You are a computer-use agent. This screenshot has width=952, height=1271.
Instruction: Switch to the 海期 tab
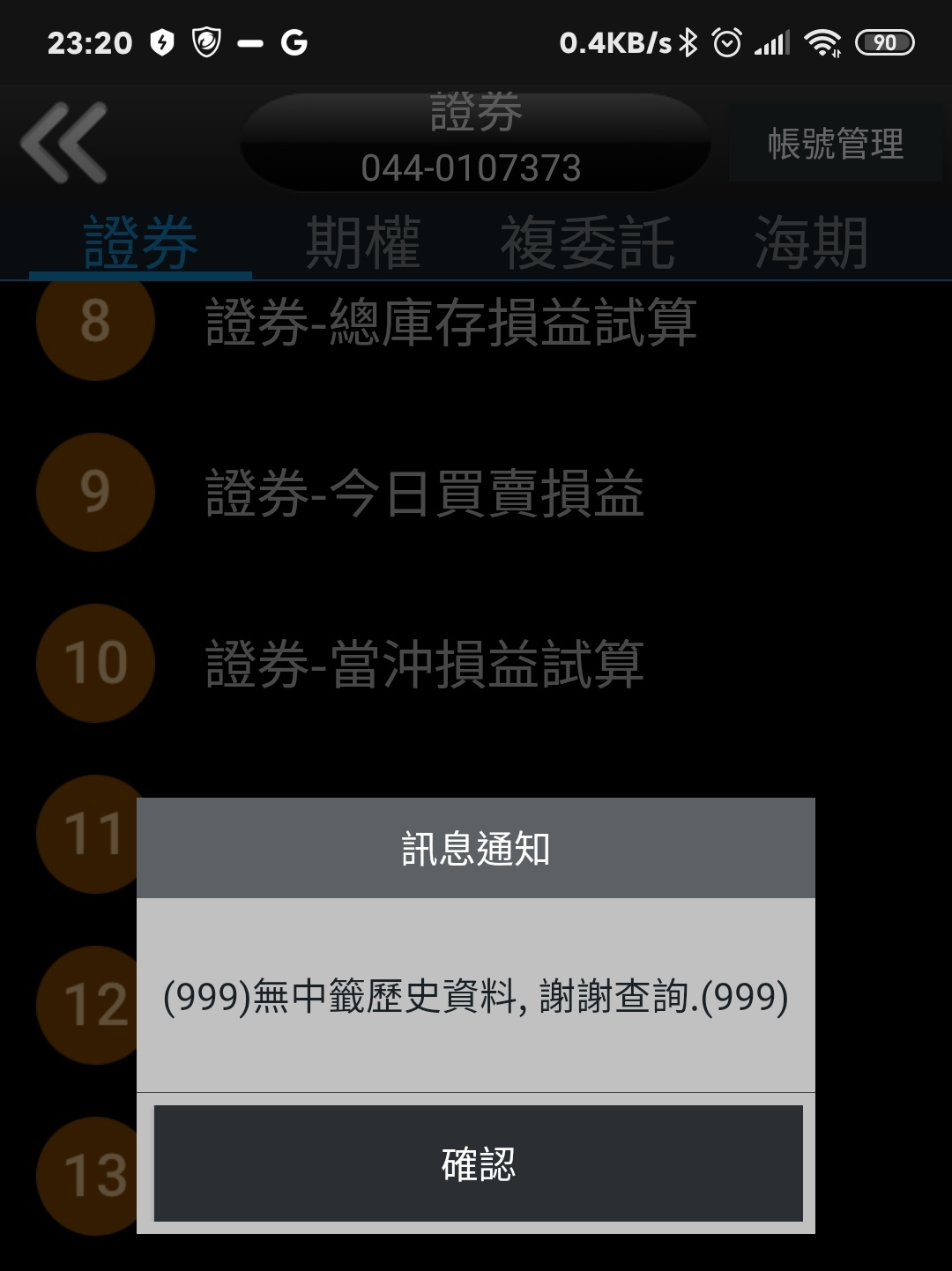point(810,243)
